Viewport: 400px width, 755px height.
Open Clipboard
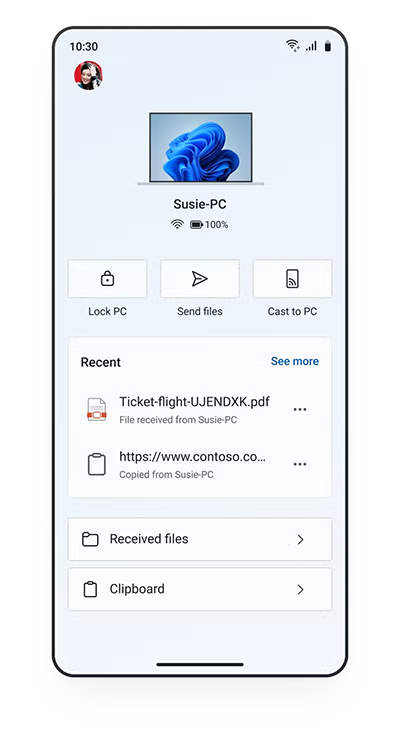click(x=200, y=589)
